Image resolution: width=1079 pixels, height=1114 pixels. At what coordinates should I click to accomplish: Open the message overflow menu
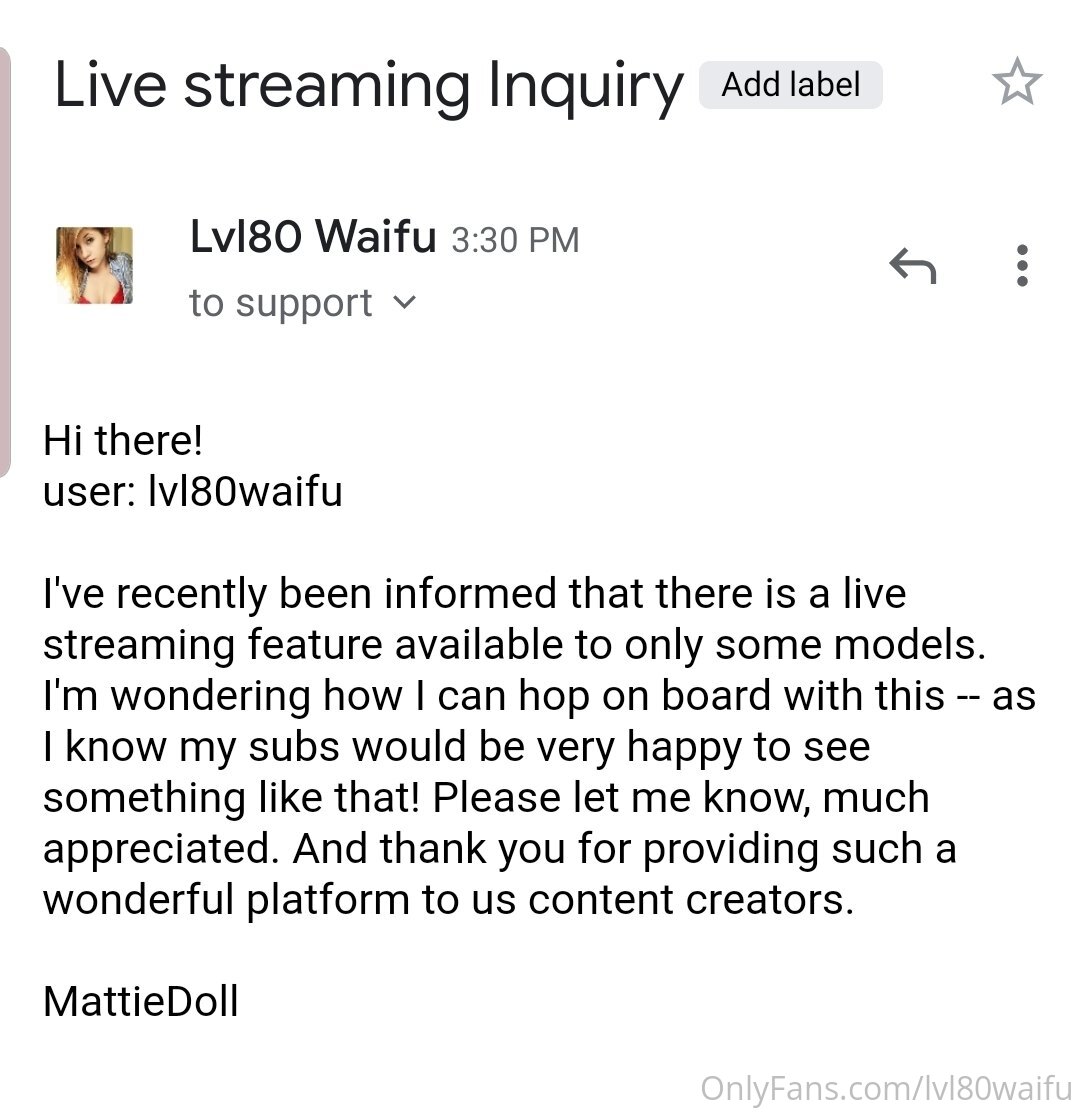pos(1021,266)
